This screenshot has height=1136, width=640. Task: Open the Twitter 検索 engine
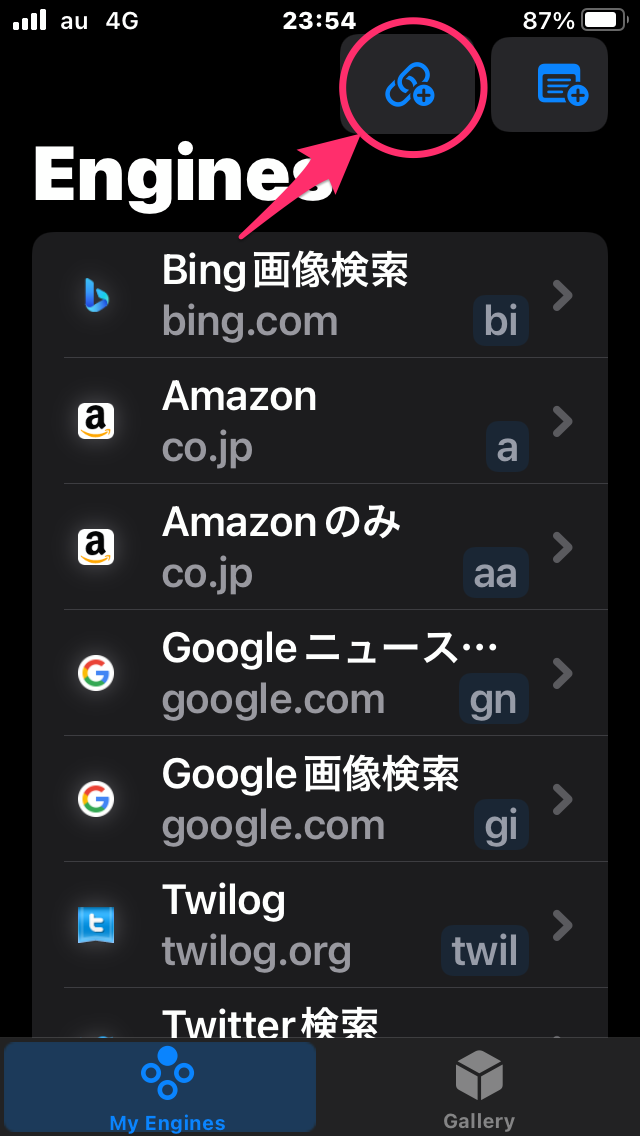[320, 1013]
